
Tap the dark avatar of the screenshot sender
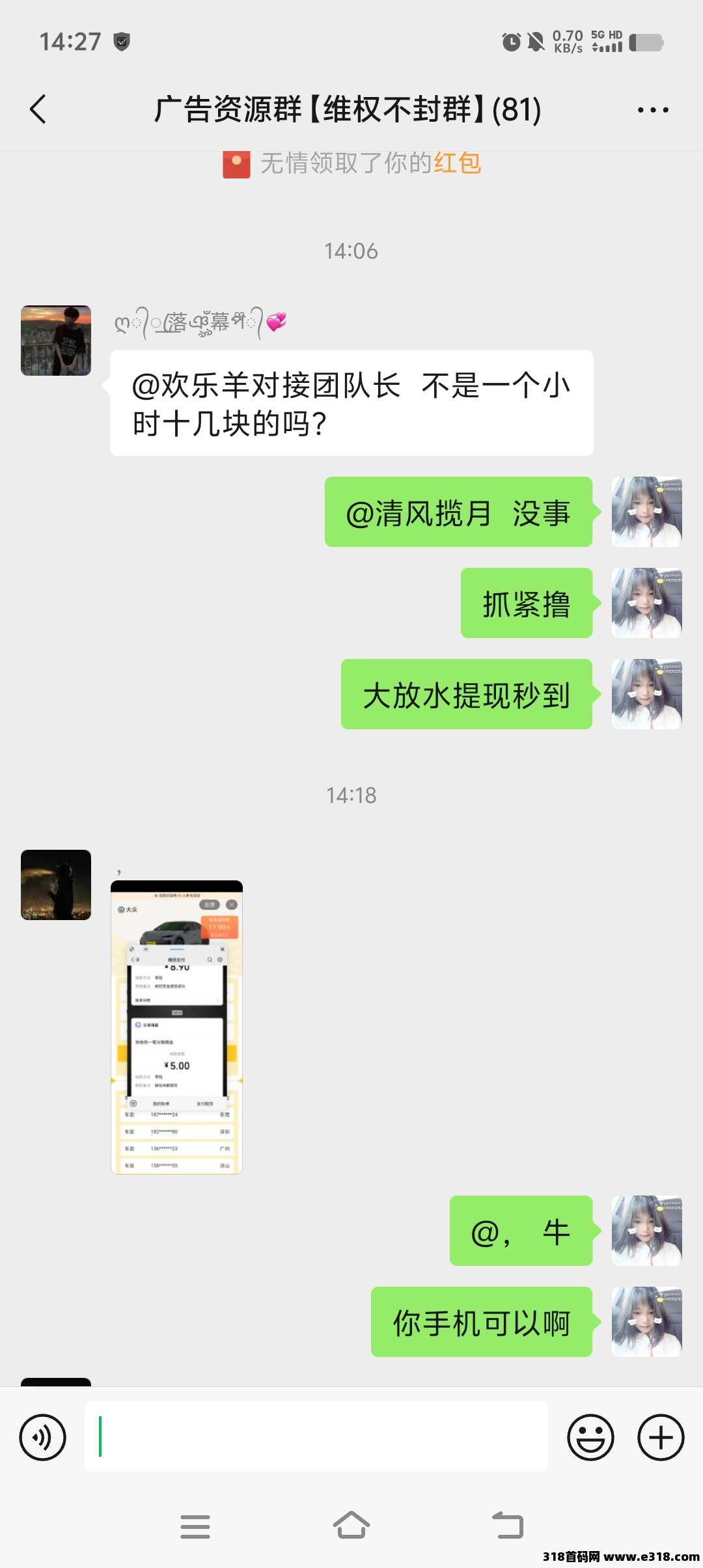pos(56,884)
